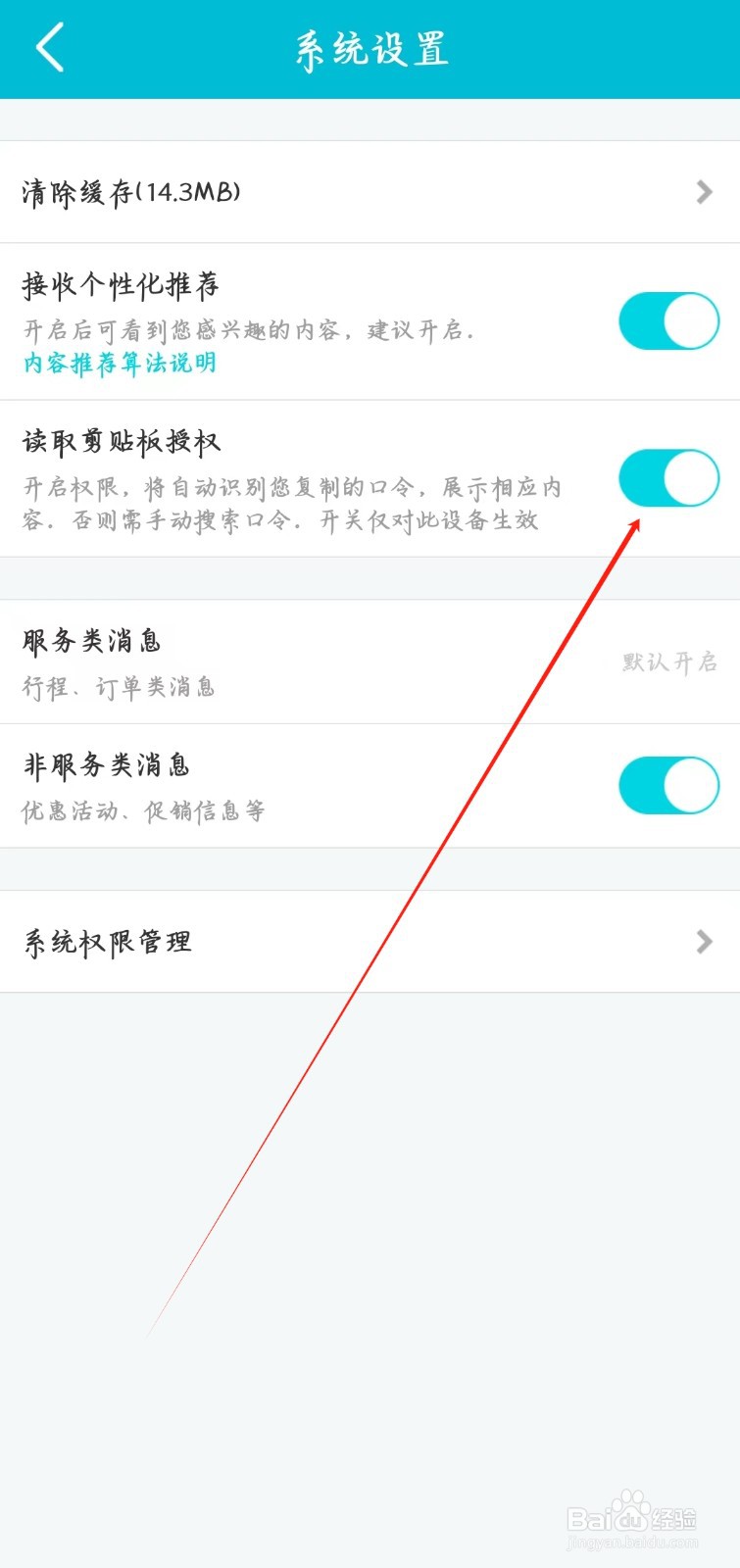Tap 清除缓存(14.3MB) to clear cache
Screen dimensions: 740x1568
click(131, 192)
